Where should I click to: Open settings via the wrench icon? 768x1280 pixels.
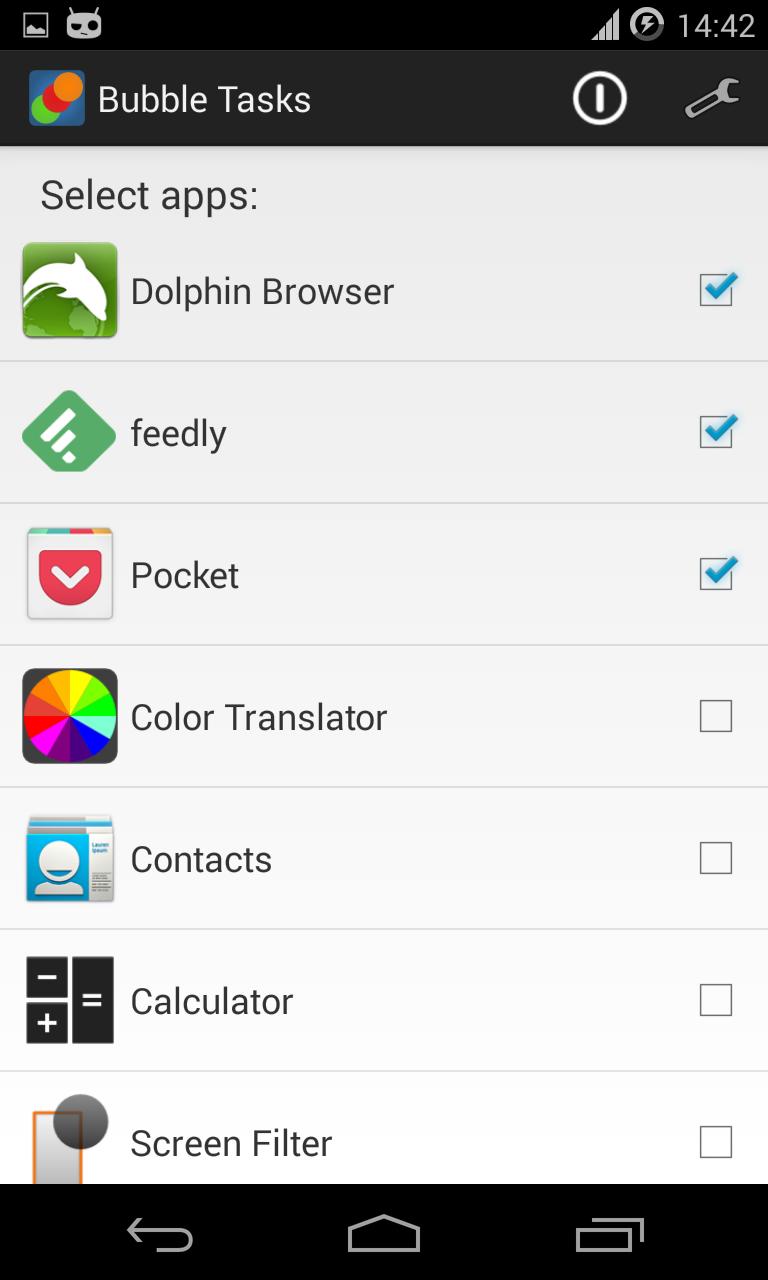pos(712,99)
